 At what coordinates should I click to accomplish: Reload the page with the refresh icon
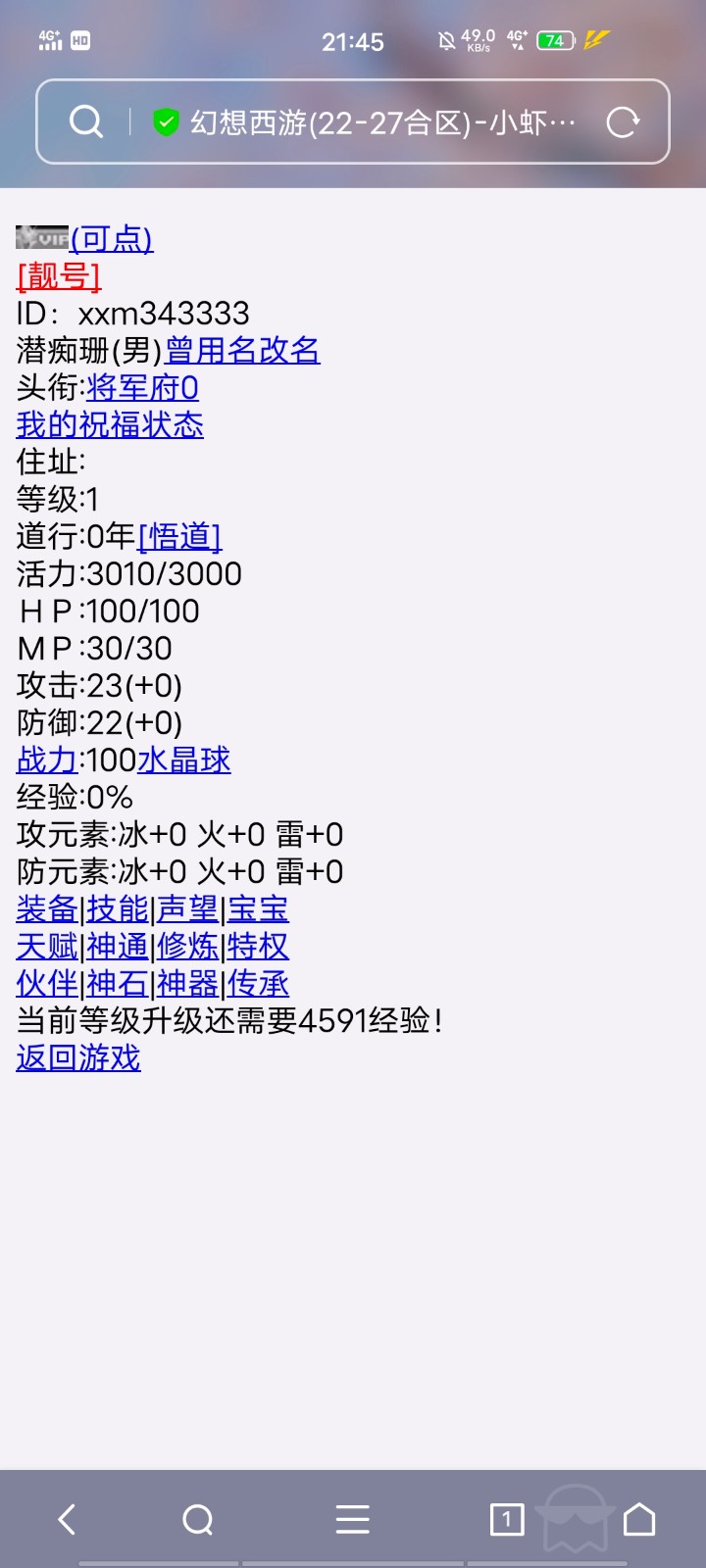click(x=623, y=122)
